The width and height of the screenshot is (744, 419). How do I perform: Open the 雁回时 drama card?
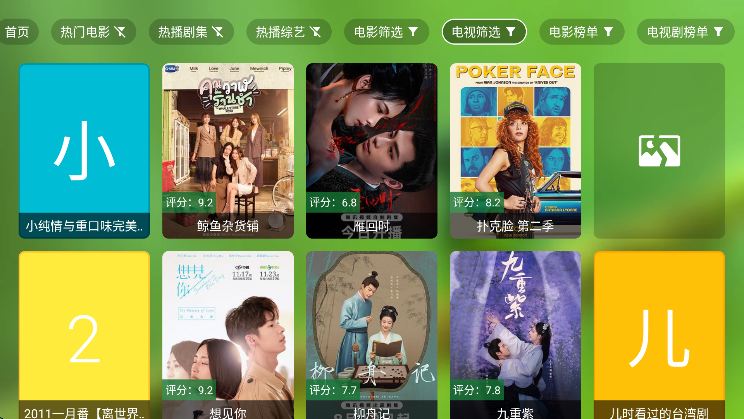pyautogui.click(x=371, y=150)
